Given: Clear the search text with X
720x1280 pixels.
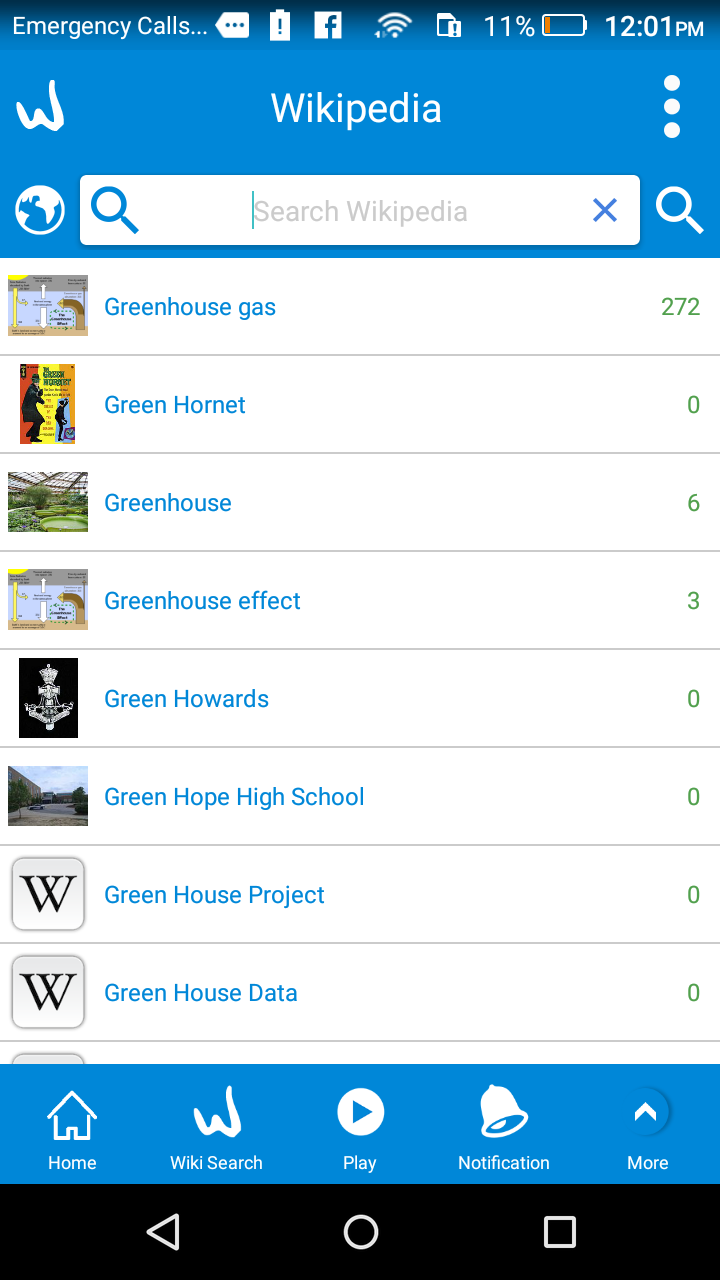Looking at the screenshot, I should 604,211.
